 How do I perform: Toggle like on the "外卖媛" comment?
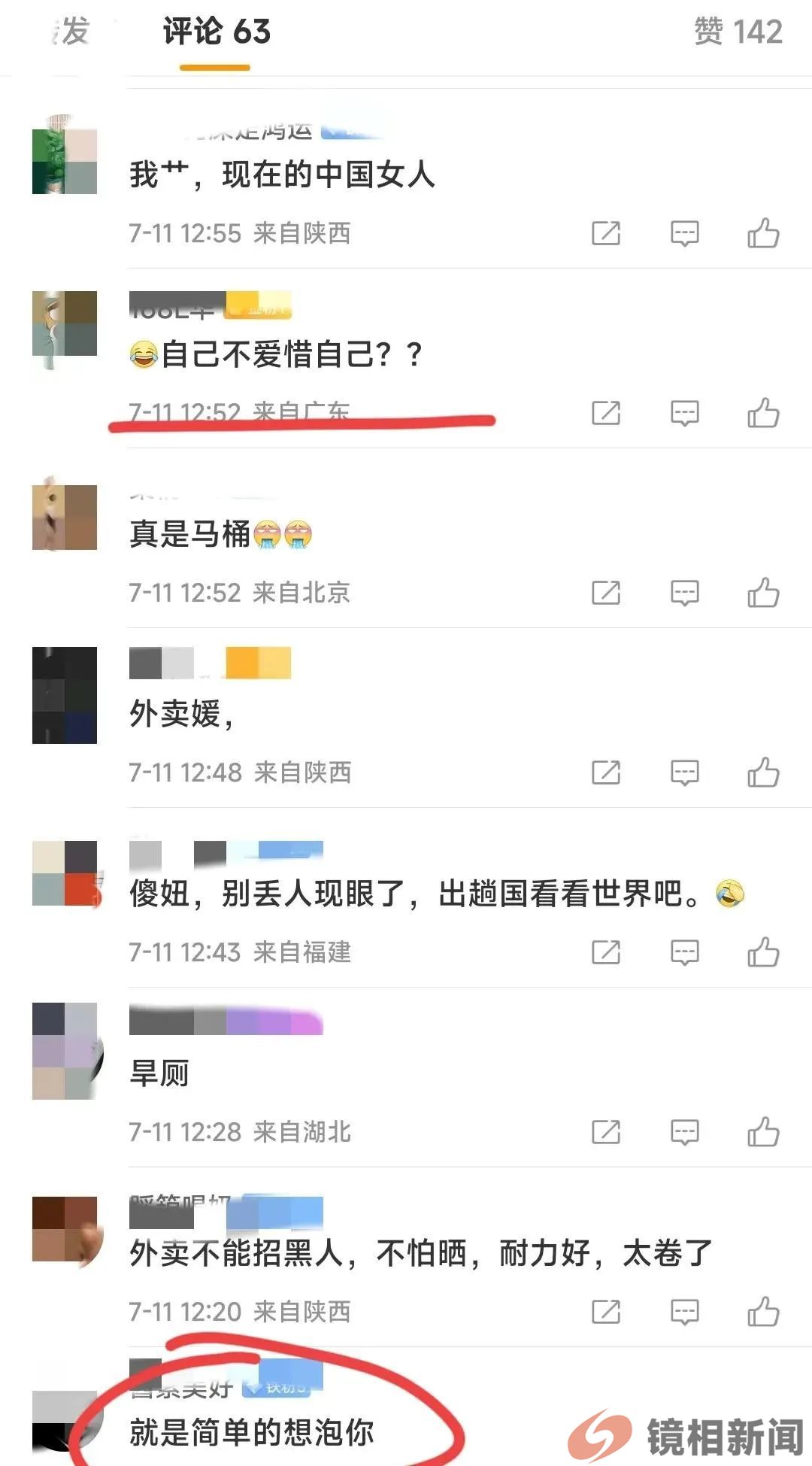coord(761,772)
